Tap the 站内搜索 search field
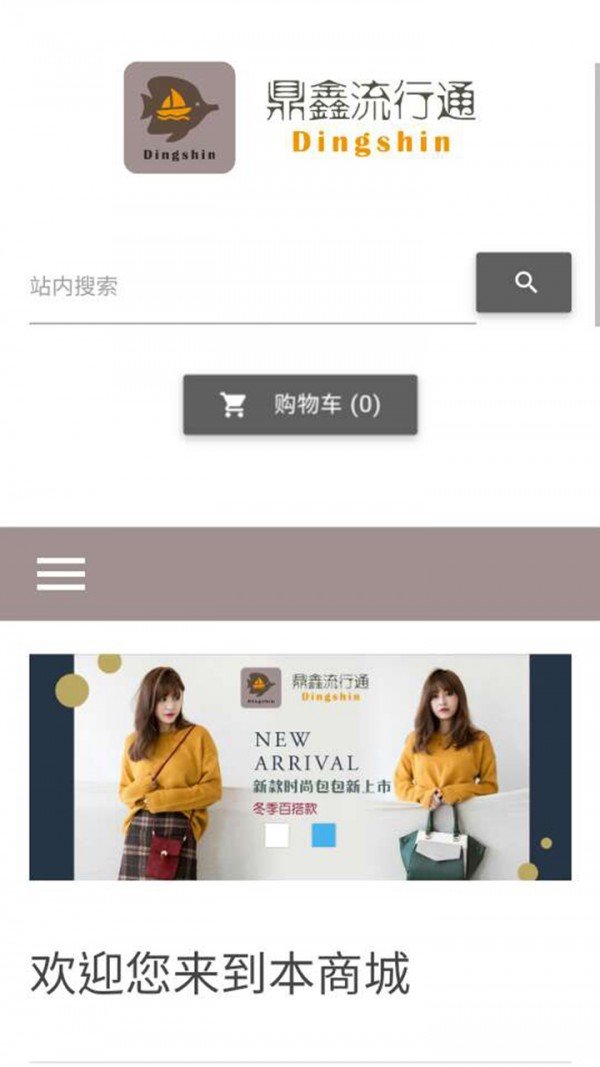This screenshot has width=600, height=1067. pos(250,287)
